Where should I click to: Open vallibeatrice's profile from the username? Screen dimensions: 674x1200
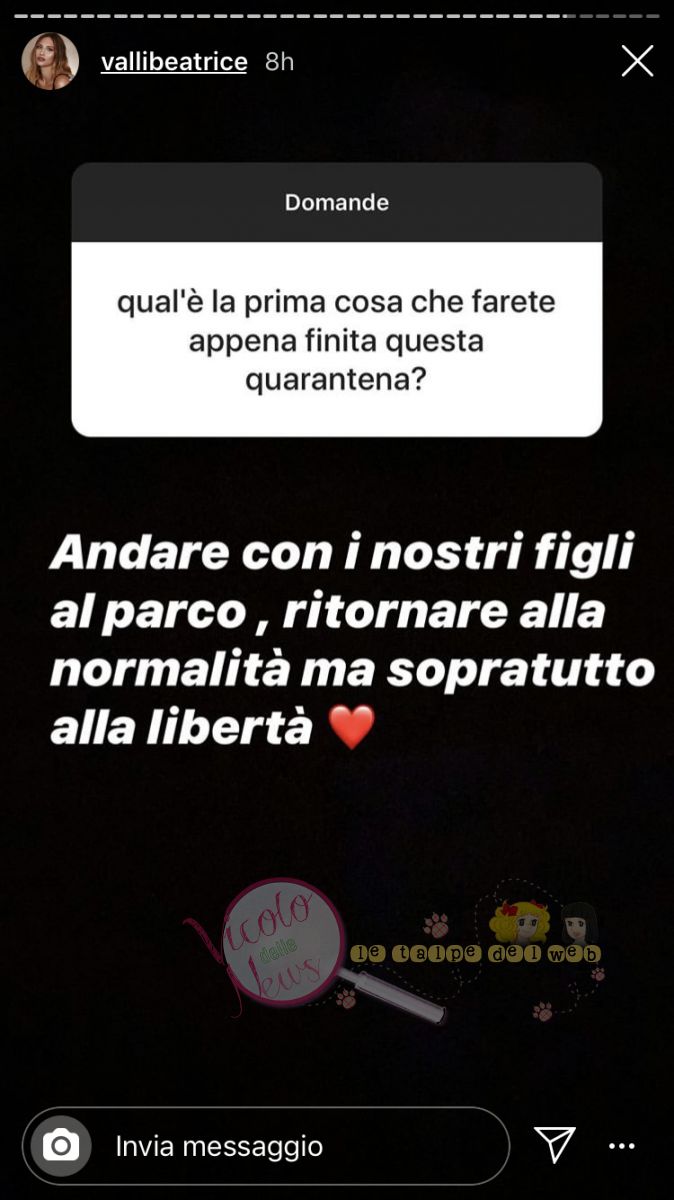174,61
